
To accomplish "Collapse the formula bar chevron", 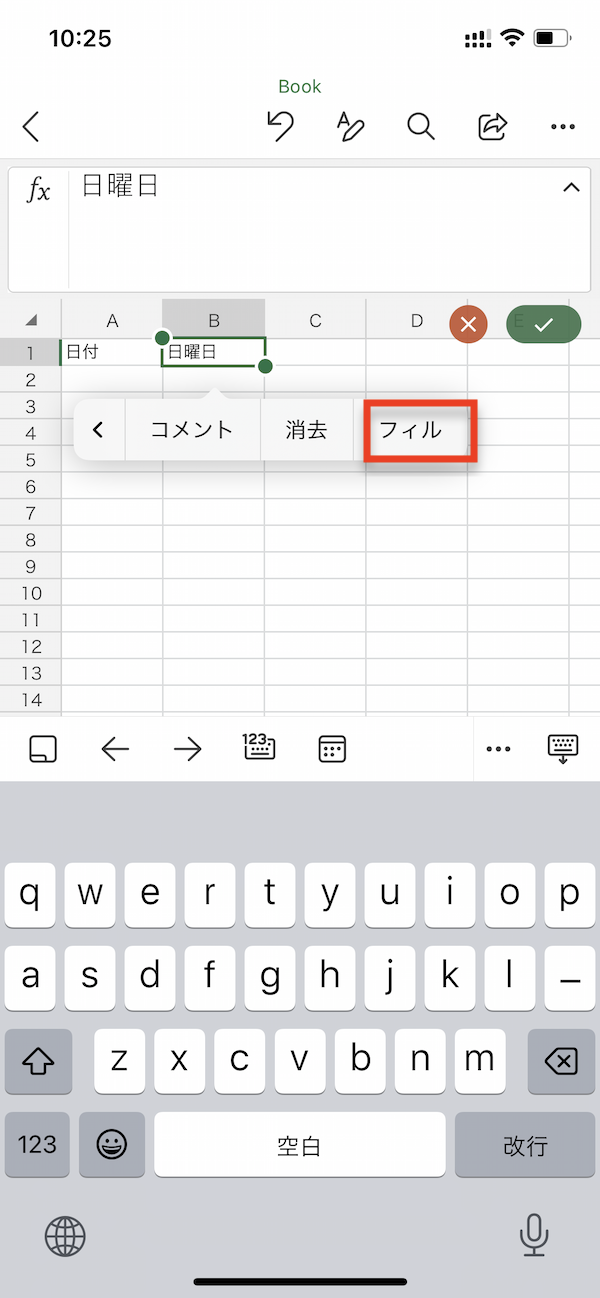I will 572,187.
